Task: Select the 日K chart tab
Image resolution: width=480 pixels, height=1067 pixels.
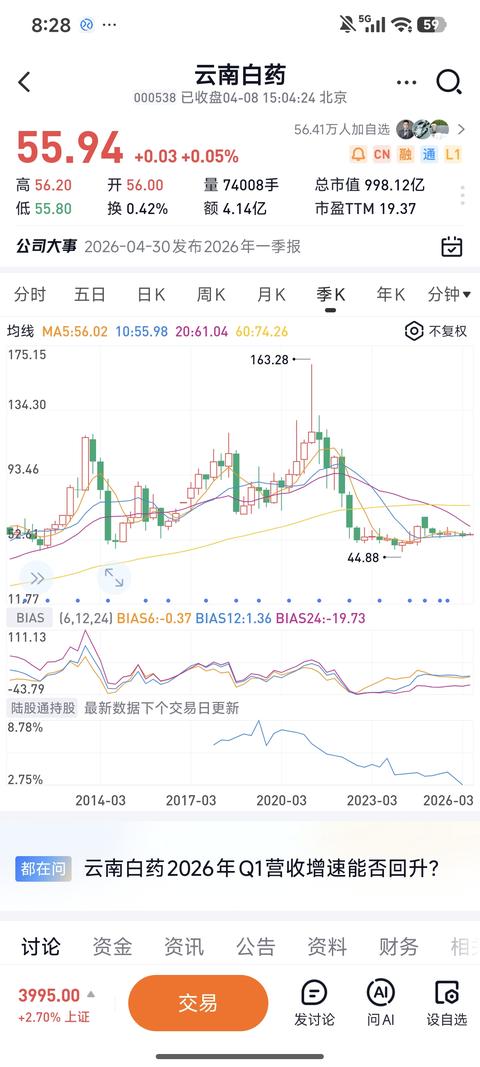Action: [x=151, y=295]
